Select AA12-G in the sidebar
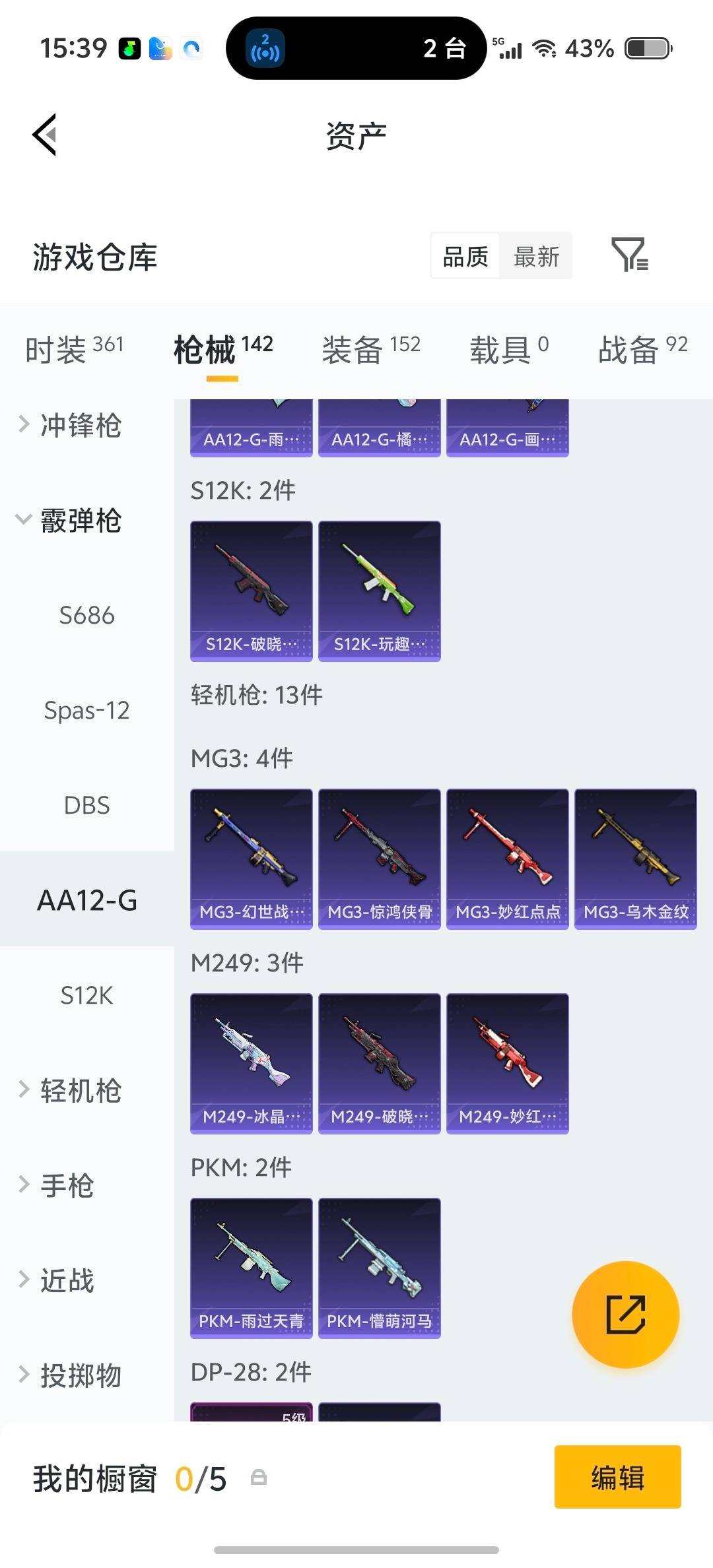713x1568 pixels. pyautogui.click(x=86, y=900)
